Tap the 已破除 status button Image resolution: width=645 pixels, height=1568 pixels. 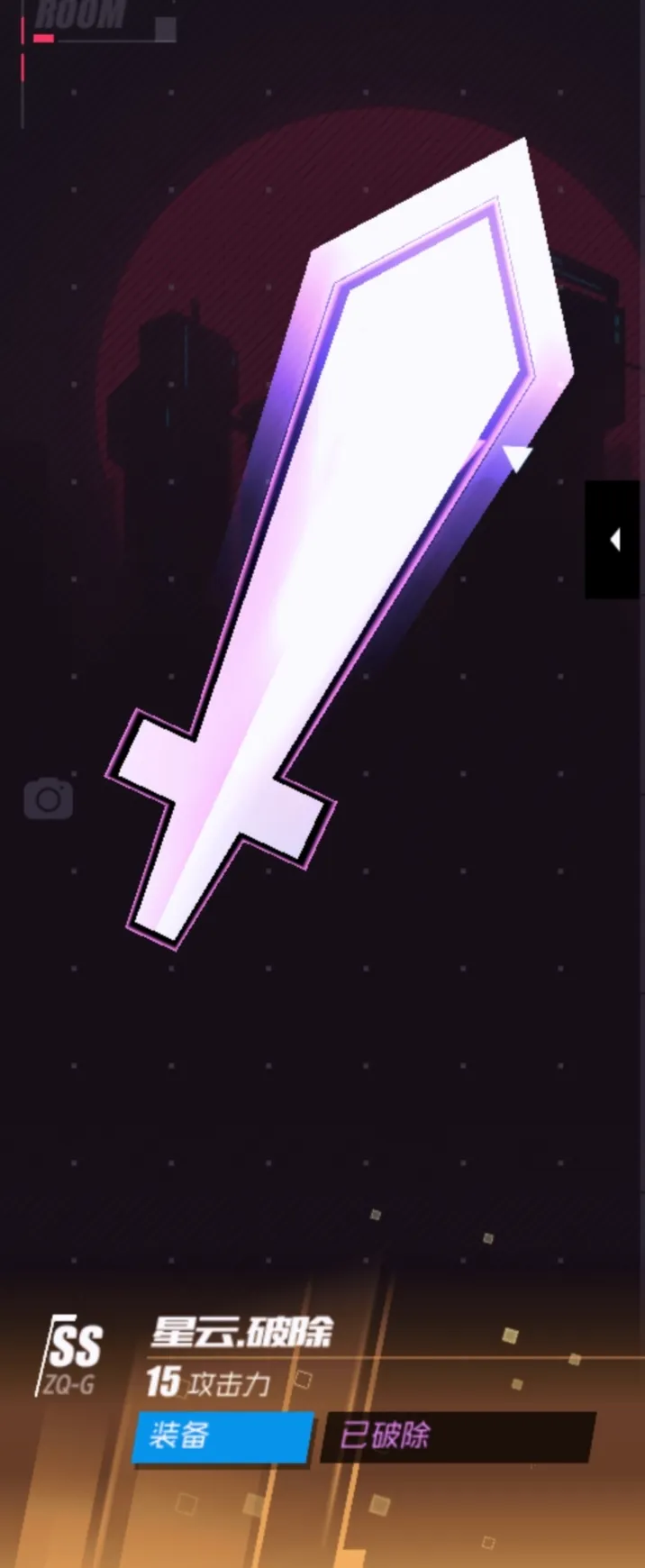click(x=458, y=1436)
